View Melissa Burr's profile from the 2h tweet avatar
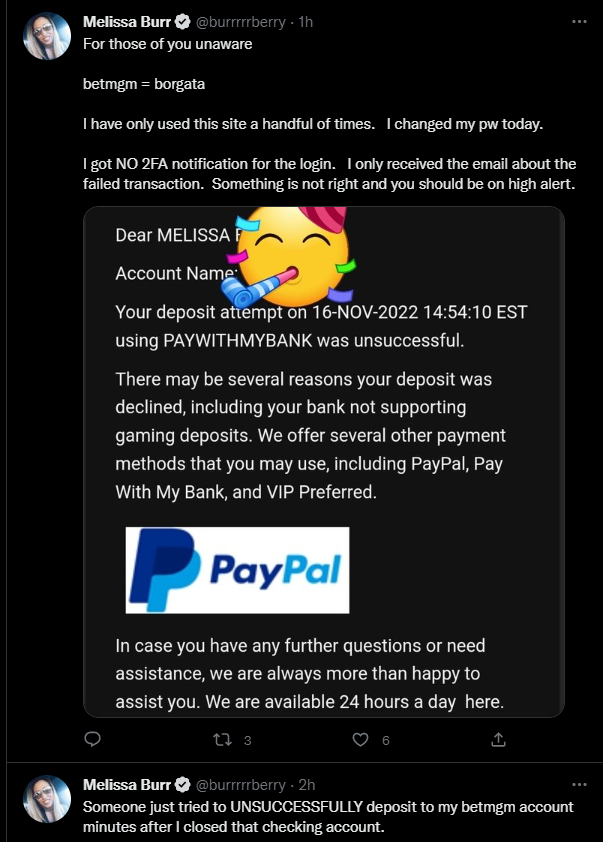This screenshot has height=842, width=603. [46, 800]
